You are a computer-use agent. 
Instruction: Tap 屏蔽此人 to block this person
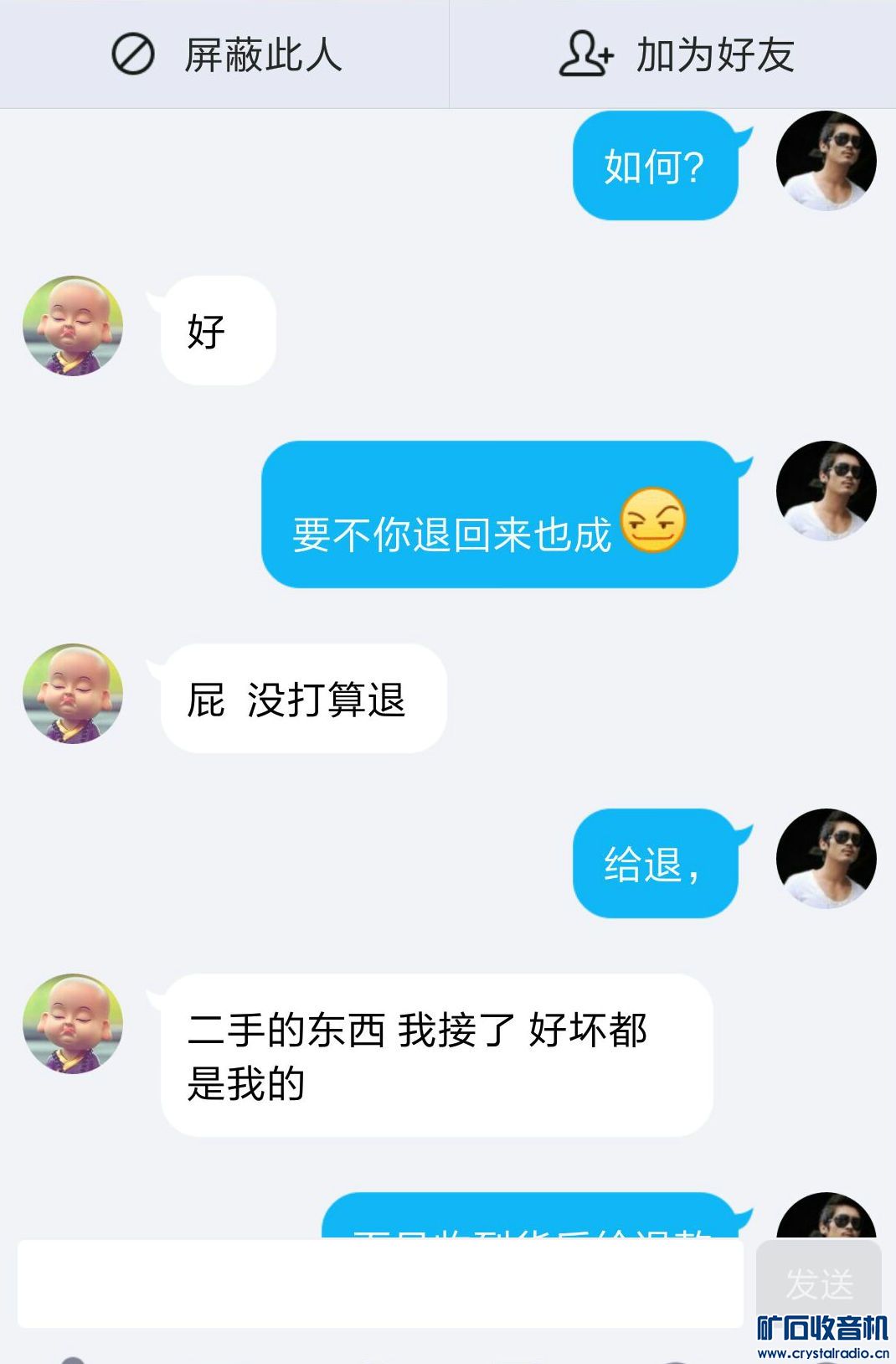(225, 55)
